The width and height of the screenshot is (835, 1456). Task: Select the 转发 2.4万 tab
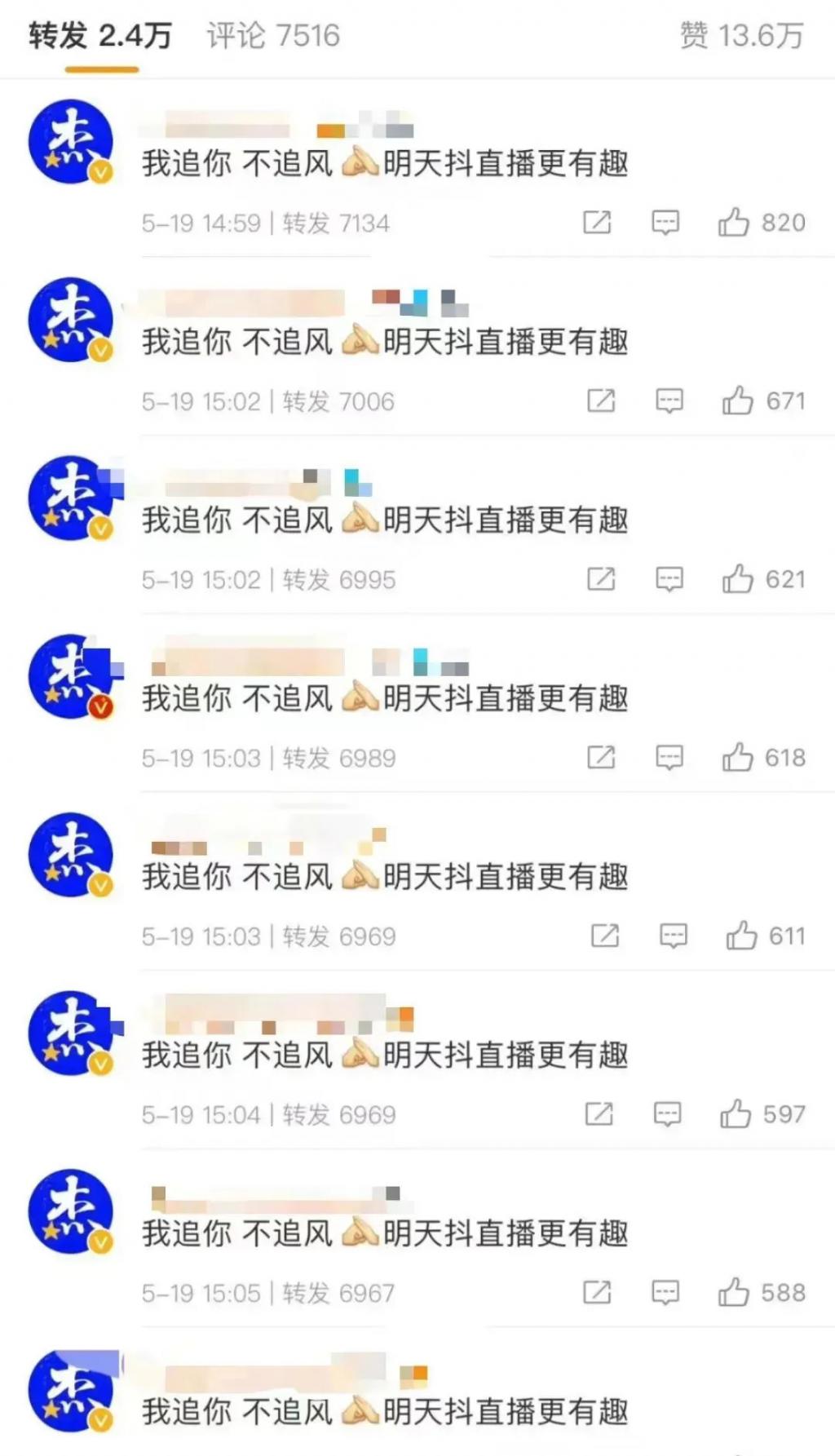(100, 36)
